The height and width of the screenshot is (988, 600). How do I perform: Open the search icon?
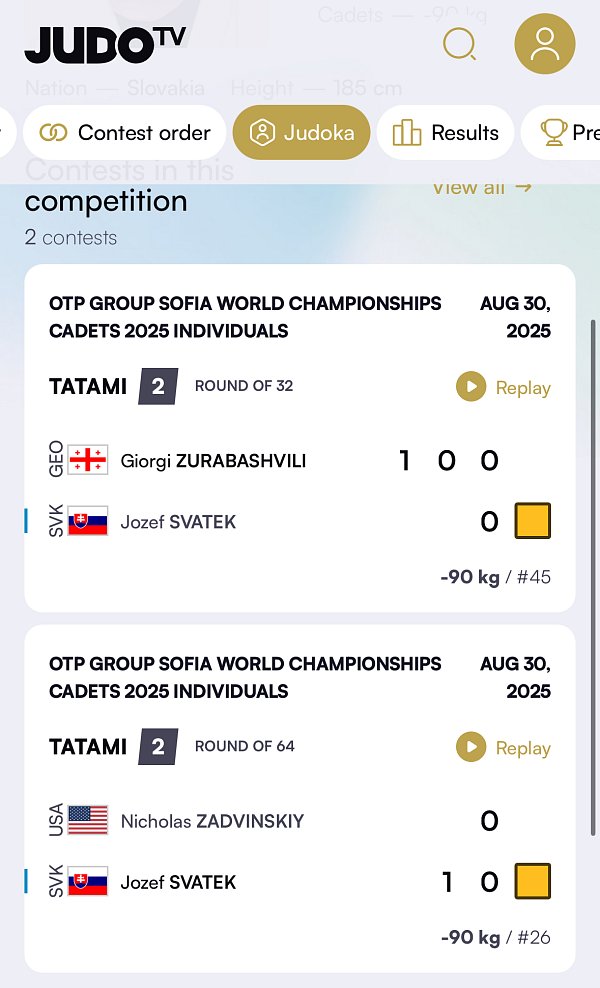pos(459,44)
